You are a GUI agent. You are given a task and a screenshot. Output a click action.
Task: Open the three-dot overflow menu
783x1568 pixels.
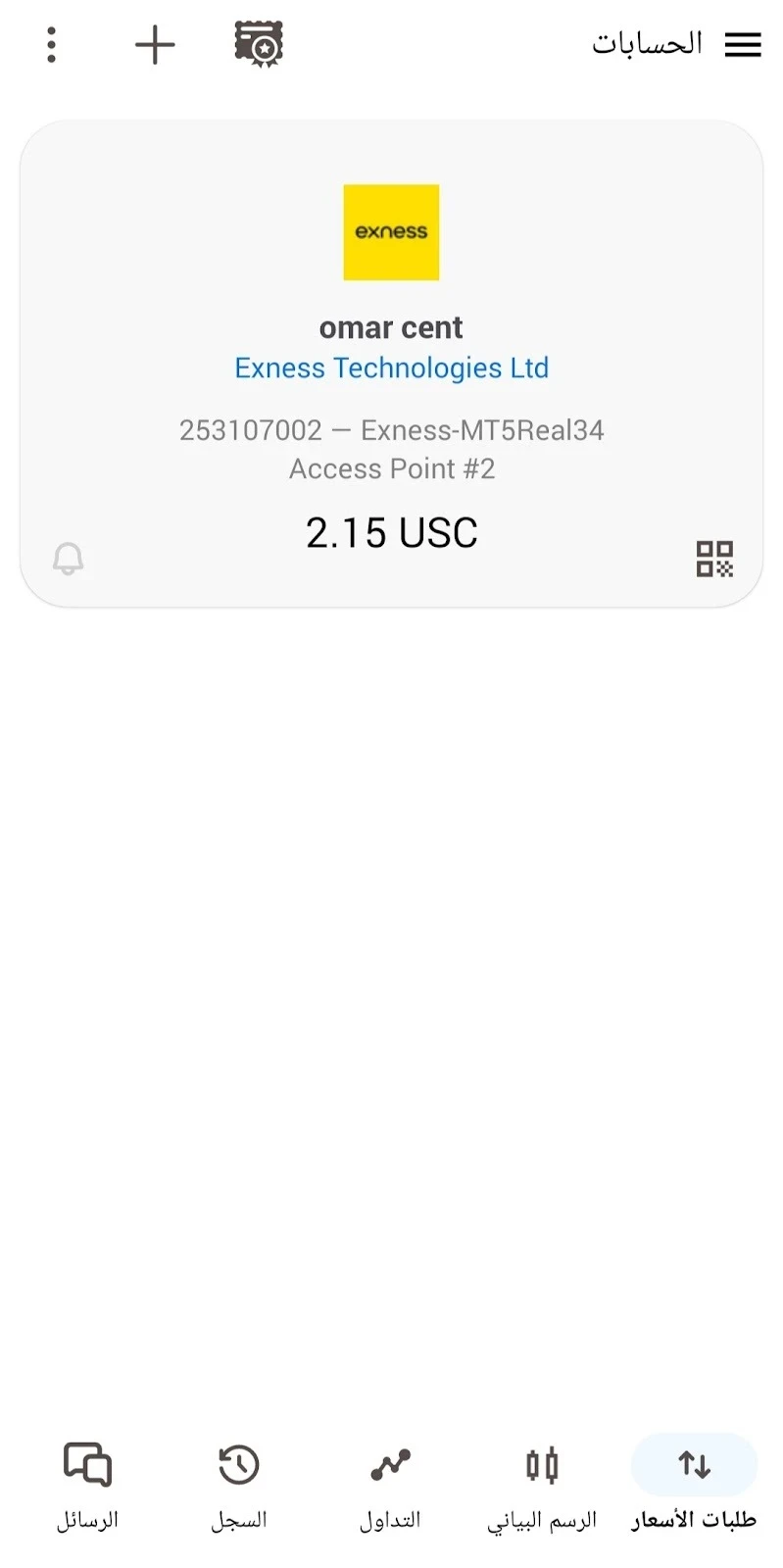(x=52, y=45)
